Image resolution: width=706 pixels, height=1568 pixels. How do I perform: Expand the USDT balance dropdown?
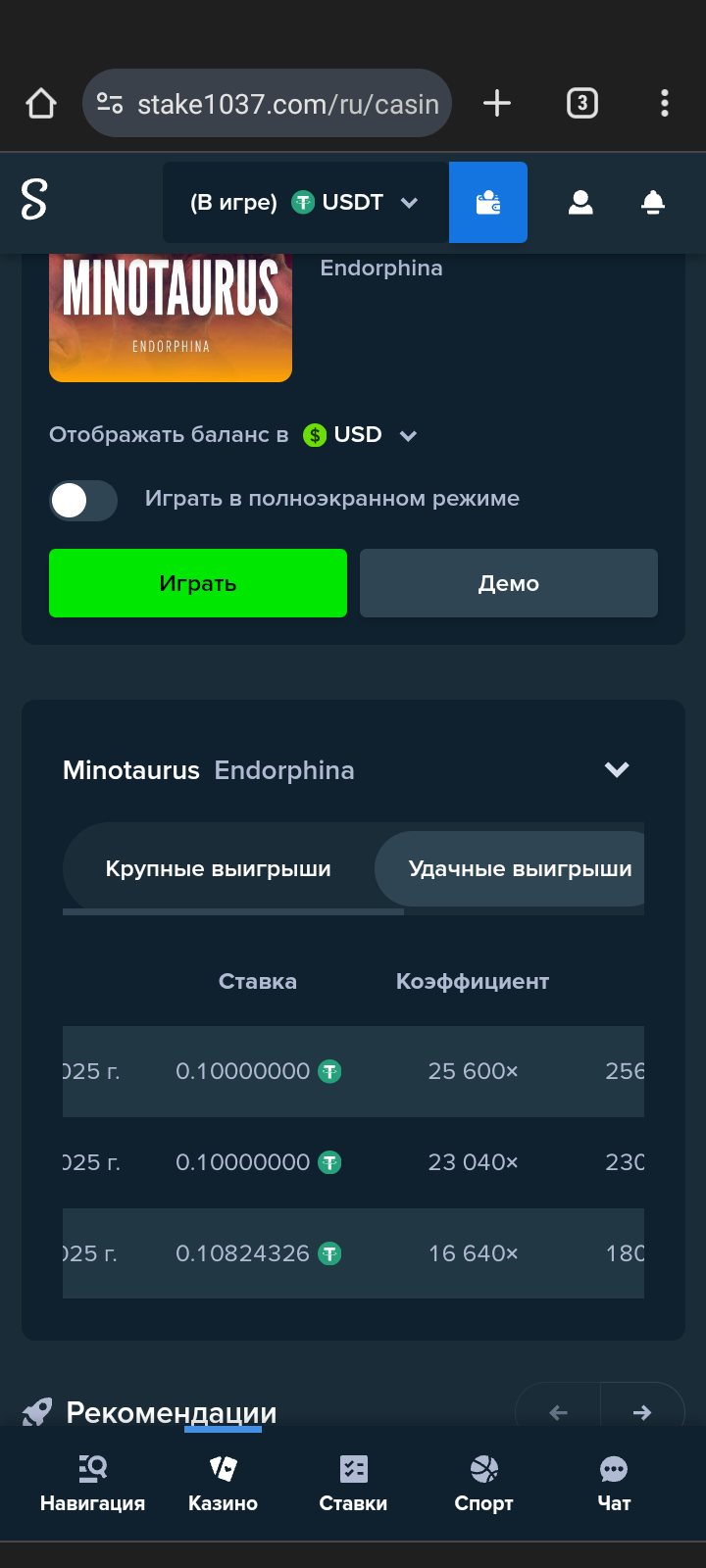pos(306,203)
